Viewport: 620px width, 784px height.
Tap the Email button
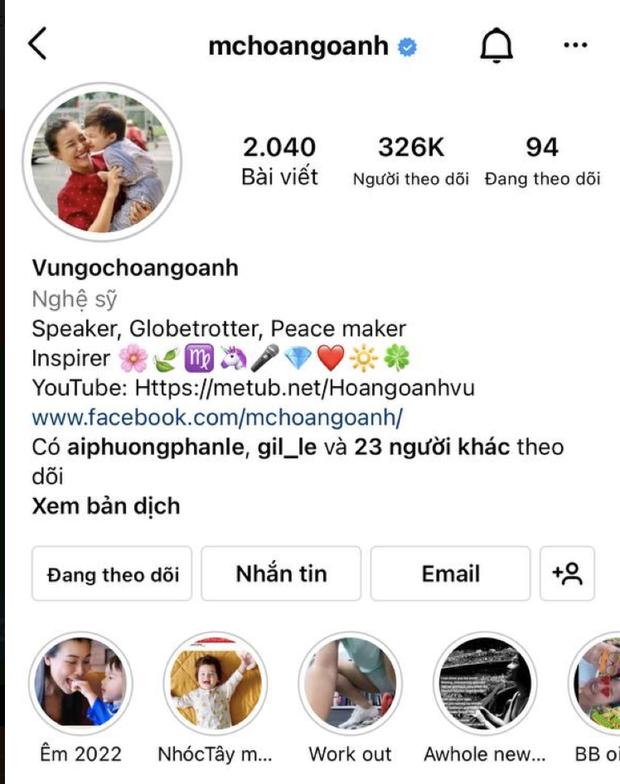point(450,574)
